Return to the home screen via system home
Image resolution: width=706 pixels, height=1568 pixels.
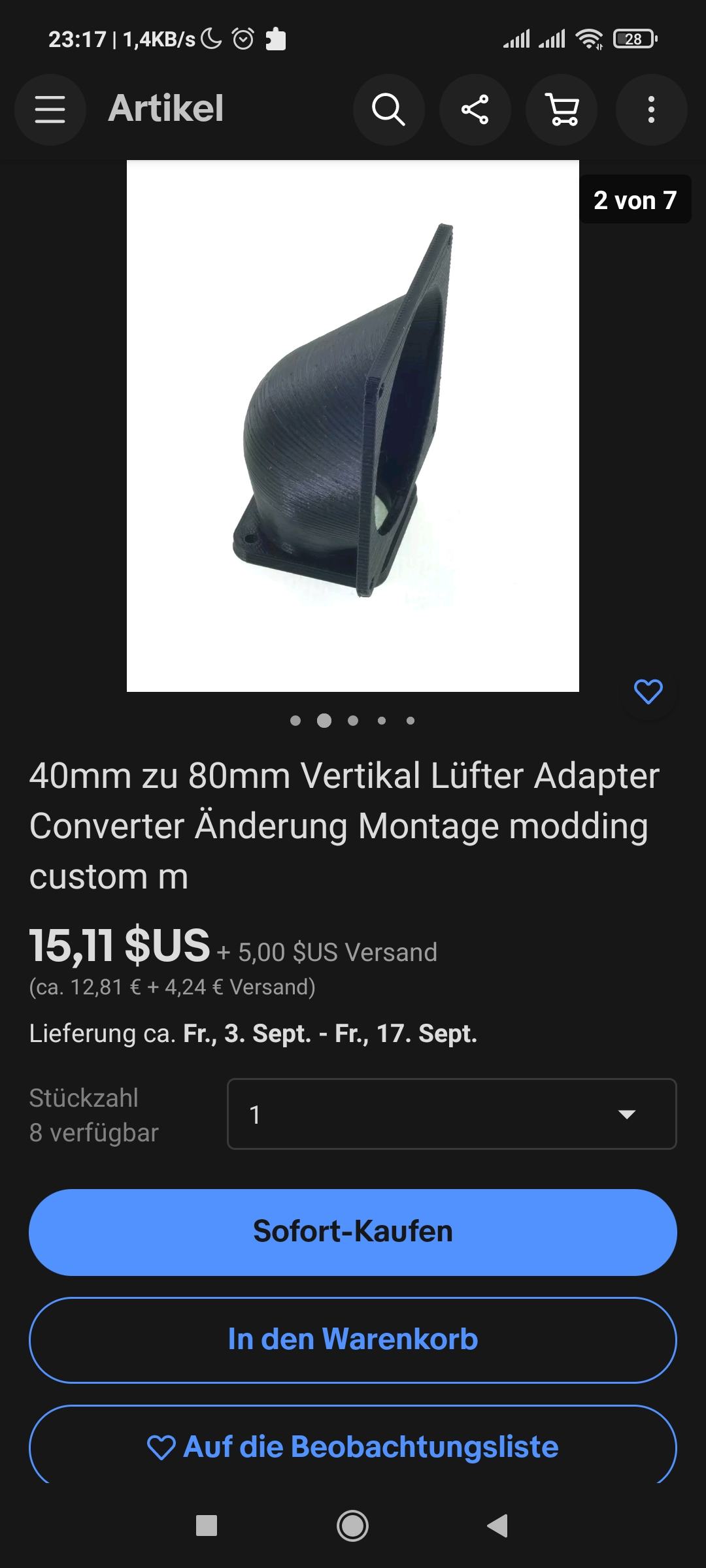click(353, 1526)
